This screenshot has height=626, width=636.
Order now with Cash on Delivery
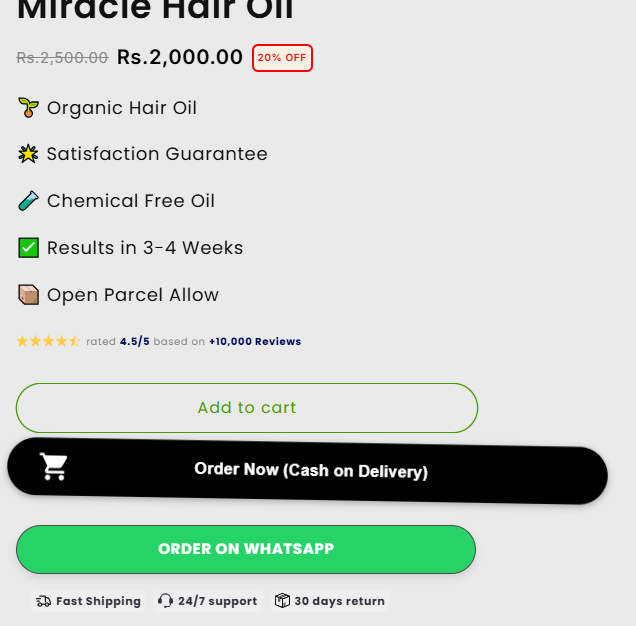[308, 470]
